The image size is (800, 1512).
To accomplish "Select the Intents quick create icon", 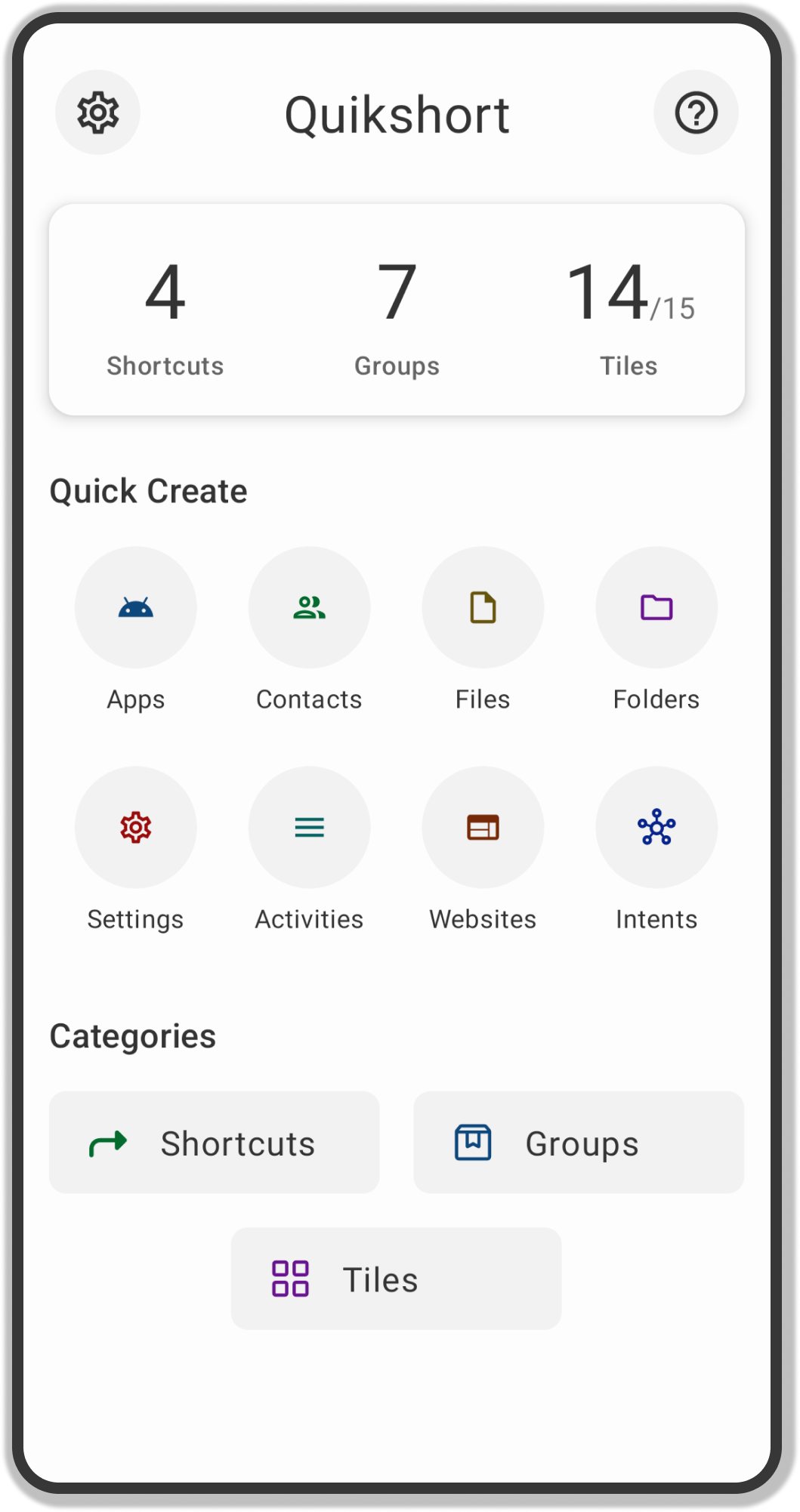I will tap(656, 827).
